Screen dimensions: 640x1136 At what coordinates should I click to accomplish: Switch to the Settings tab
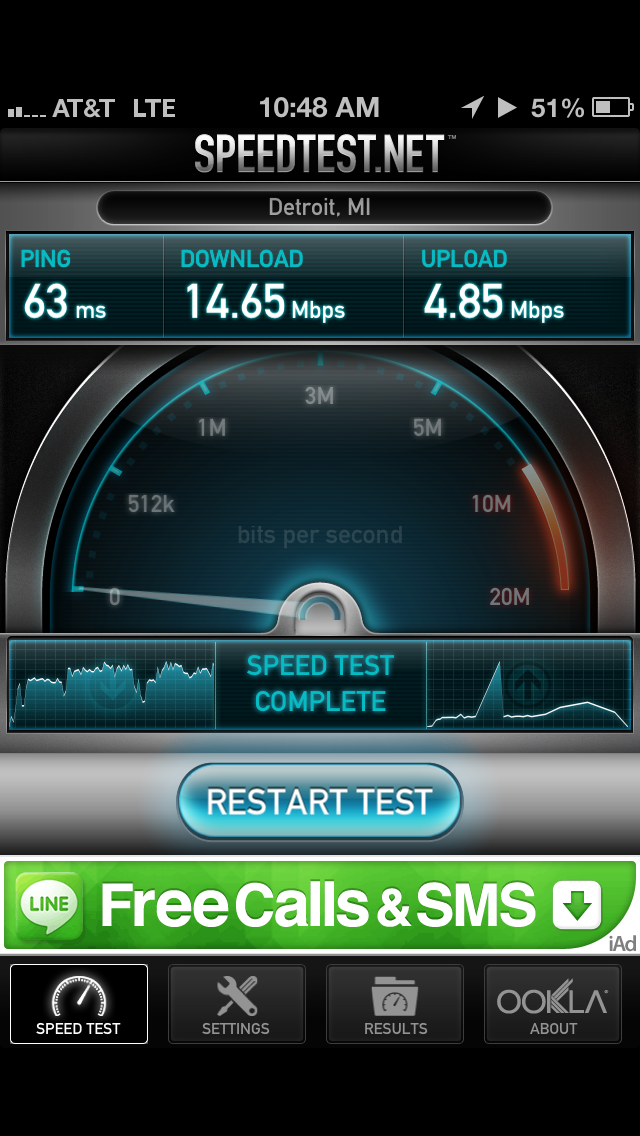[x=236, y=1004]
